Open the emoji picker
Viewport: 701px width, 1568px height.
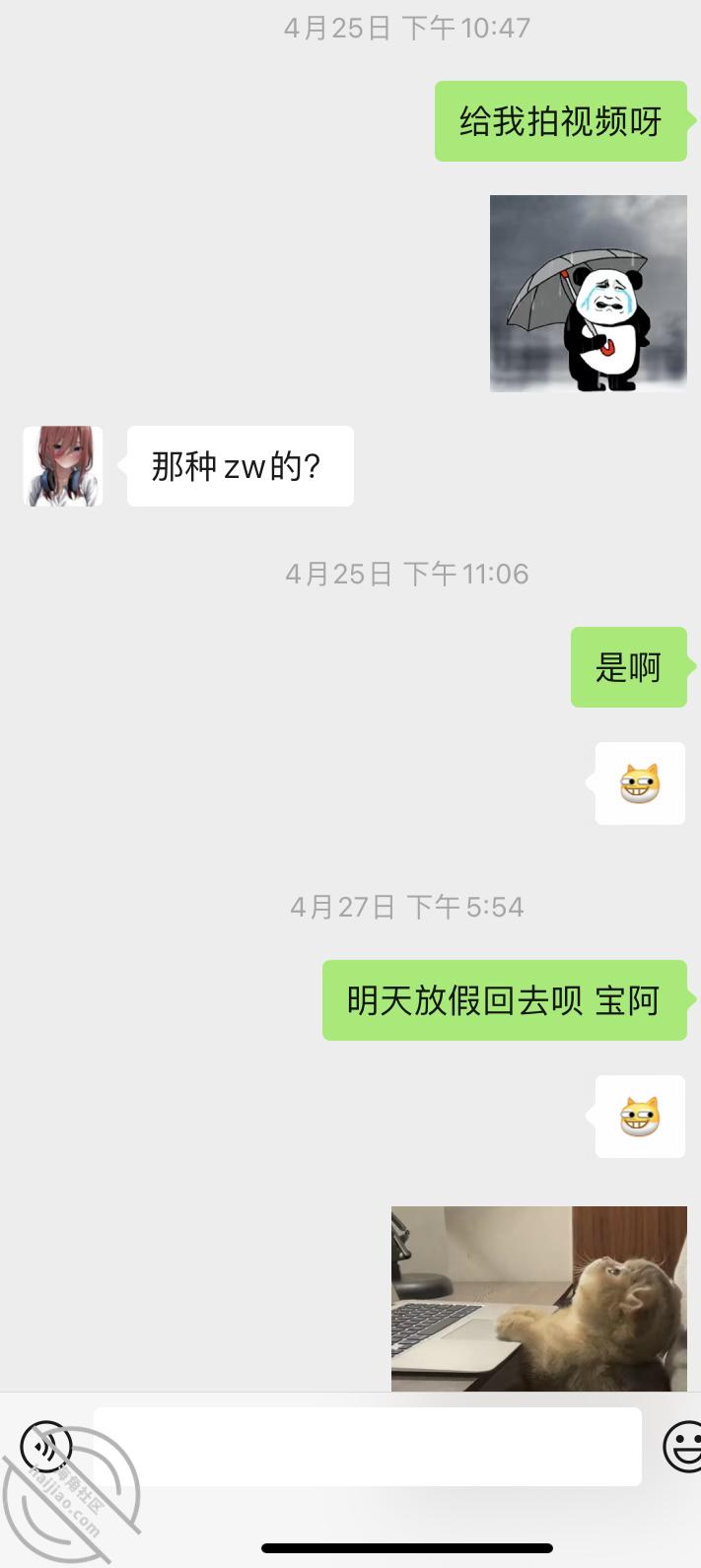[682, 1446]
